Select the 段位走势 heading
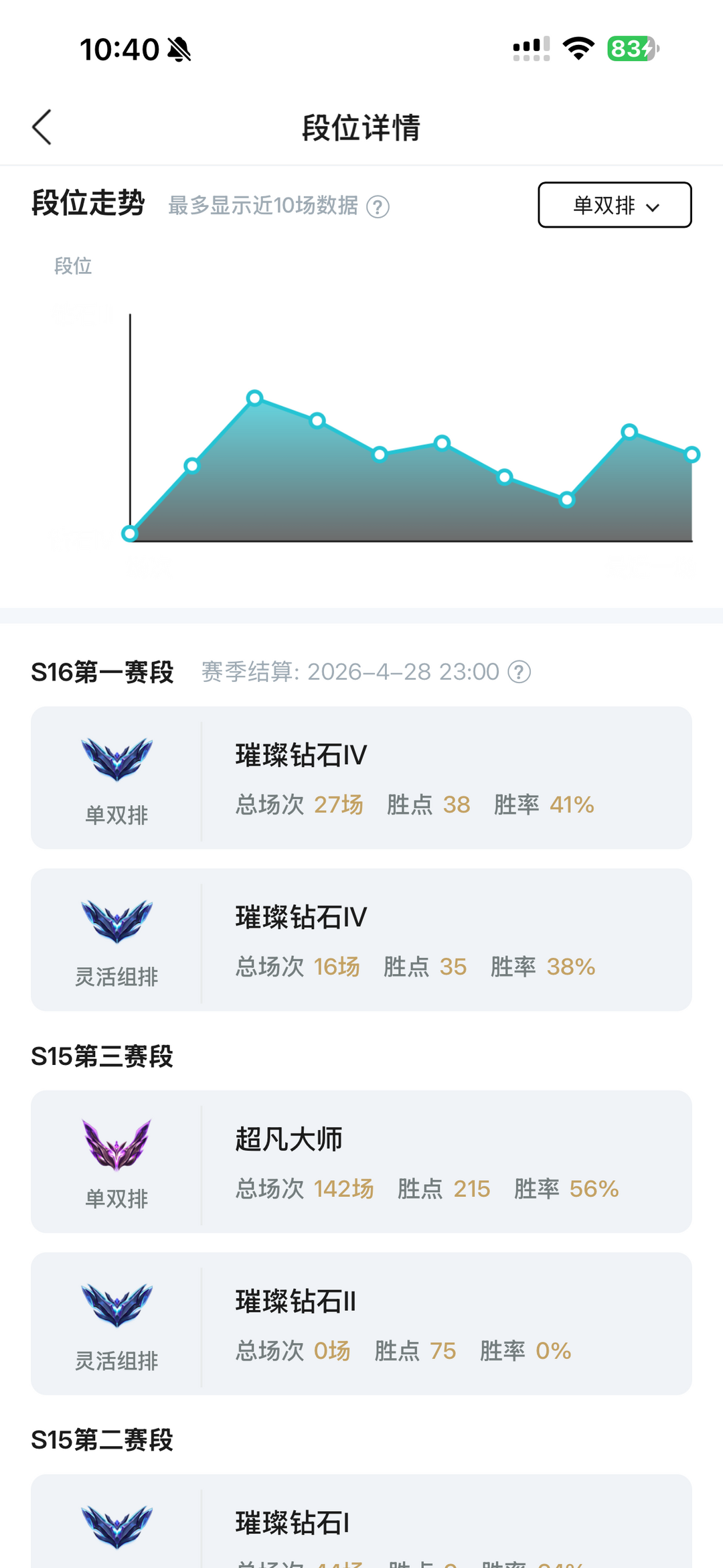 coord(88,204)
